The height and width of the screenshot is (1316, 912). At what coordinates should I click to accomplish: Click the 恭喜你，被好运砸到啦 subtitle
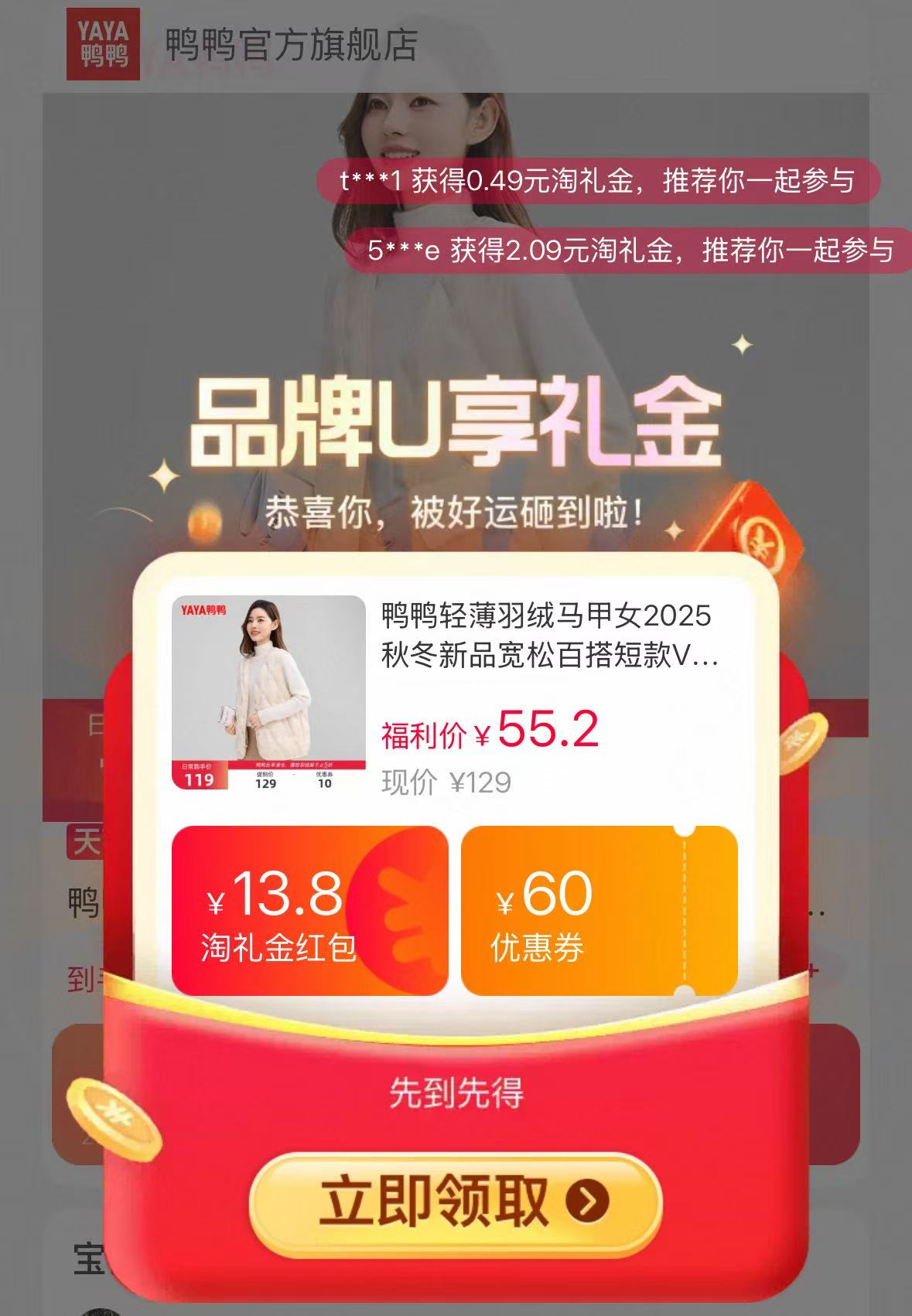point(456,510)
